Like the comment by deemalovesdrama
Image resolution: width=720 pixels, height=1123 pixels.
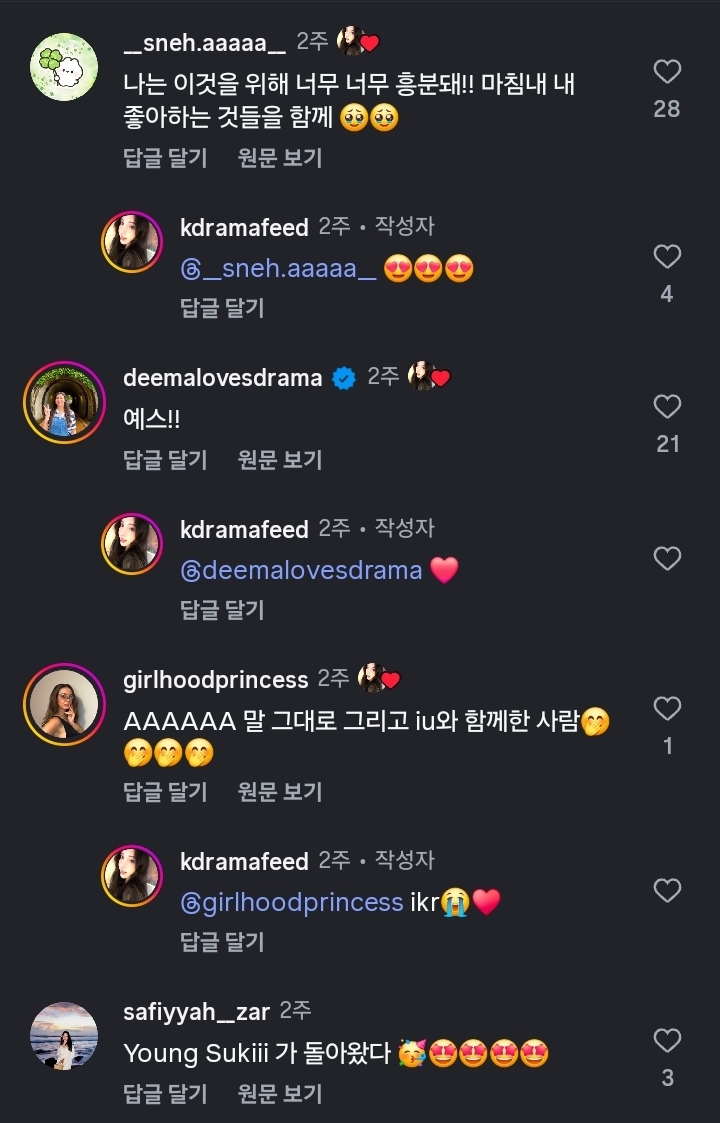667,407
